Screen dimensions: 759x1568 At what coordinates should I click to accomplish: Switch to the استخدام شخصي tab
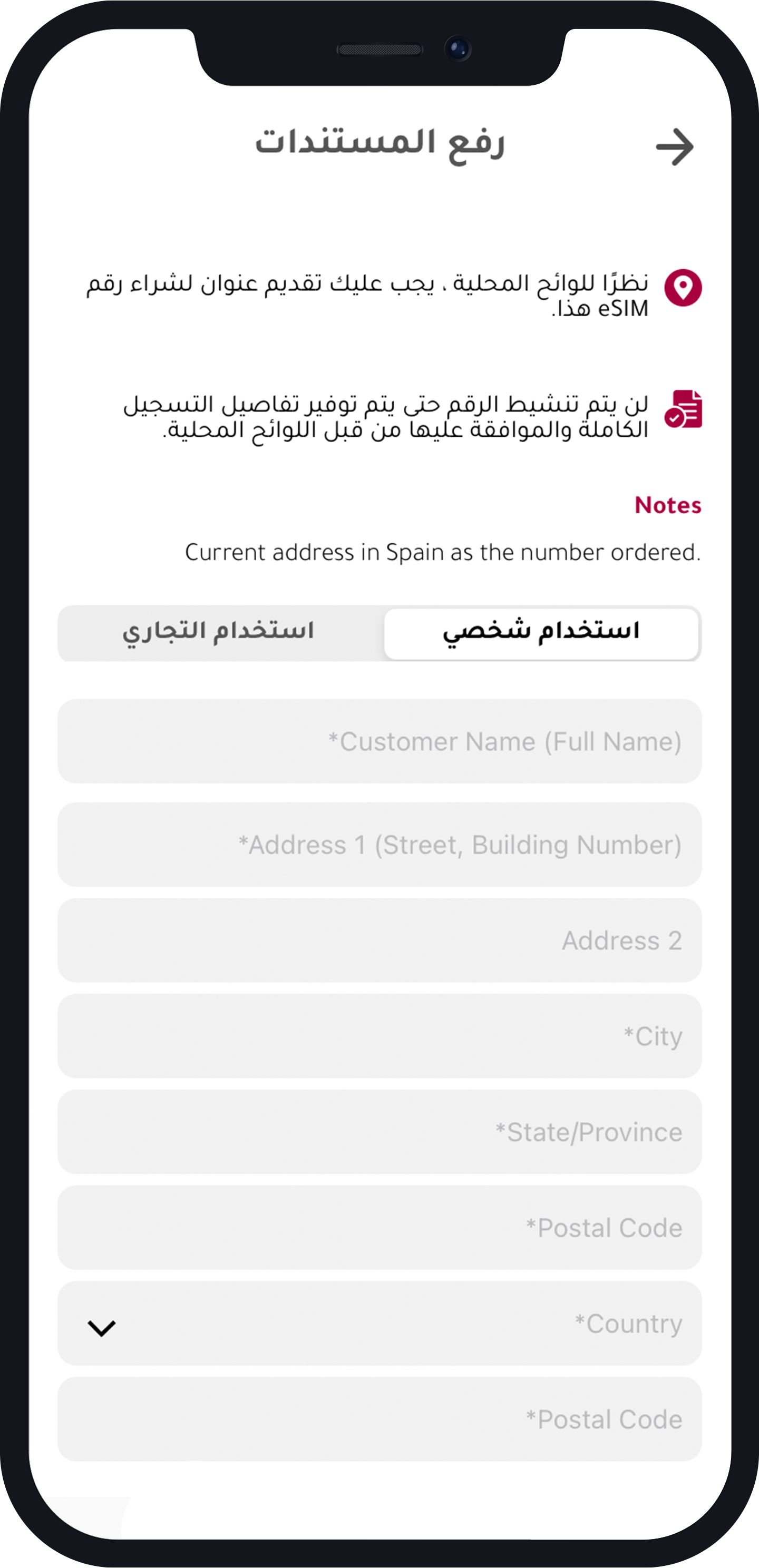tap(541, 633)
